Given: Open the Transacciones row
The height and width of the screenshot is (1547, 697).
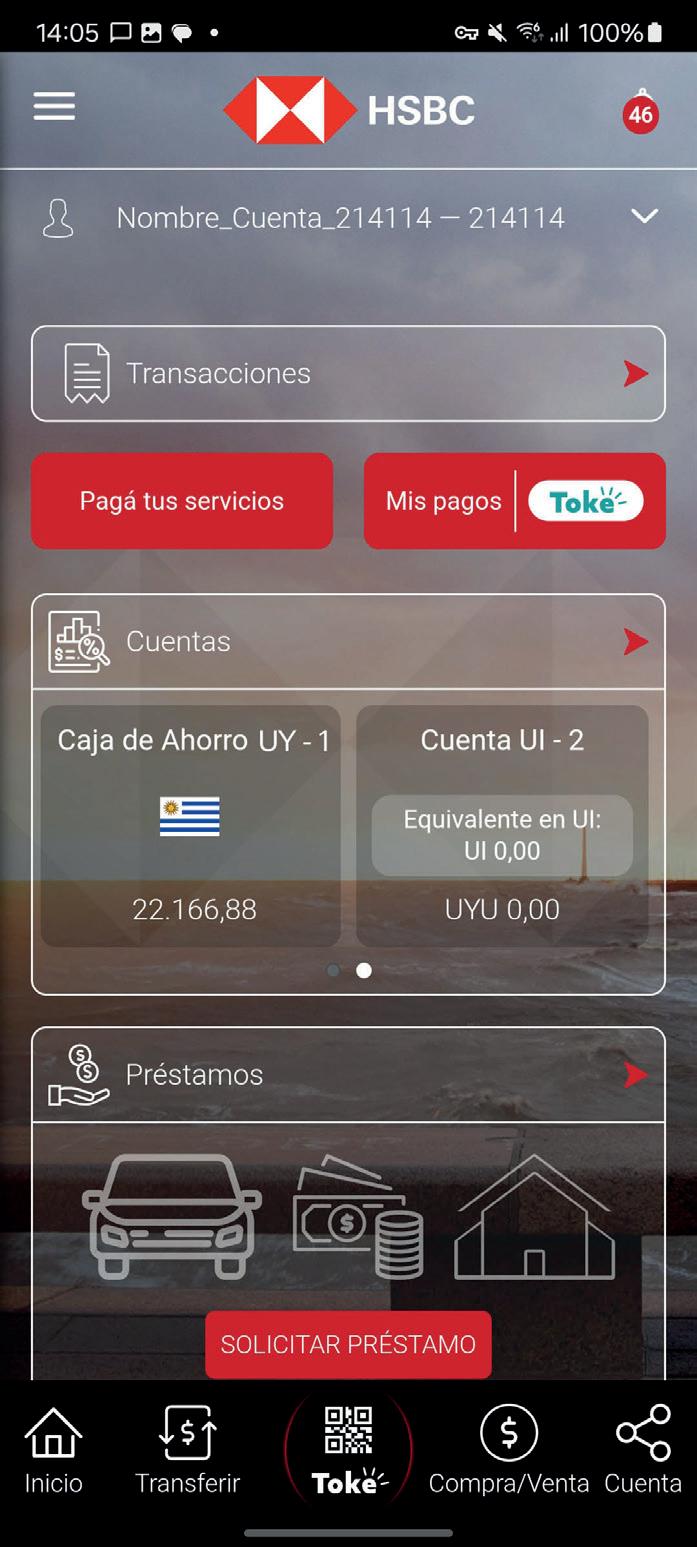Looking at the screenshot, I should pyautogui.click(x=348, y=373).
